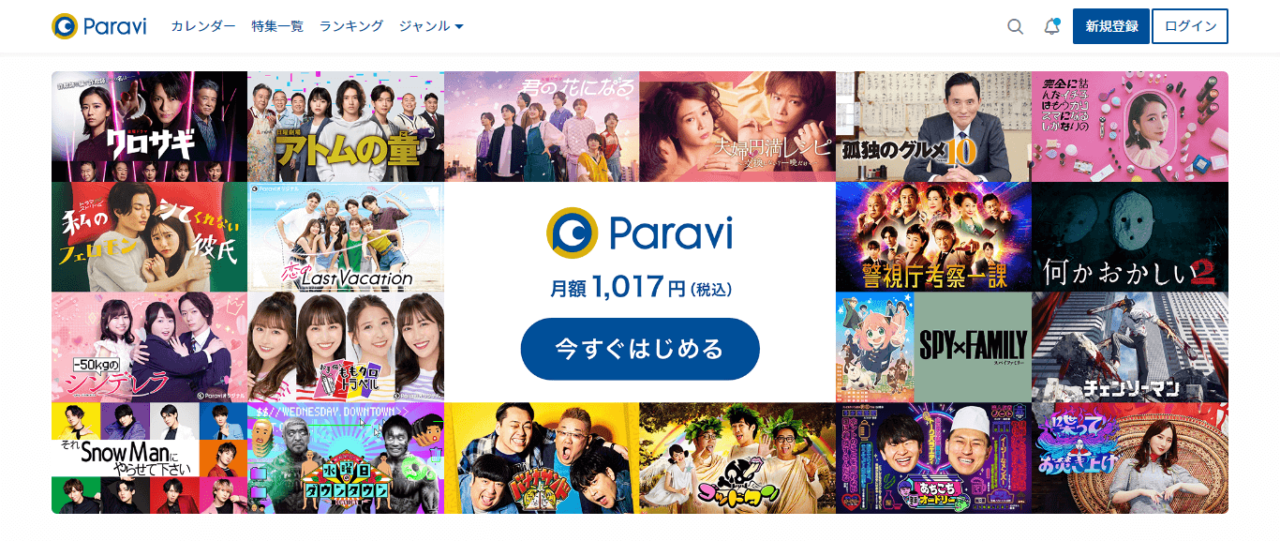Expand the ジャンル dropdown
The height and width of the screenshot is (541, 1280).
click(431, 26)
